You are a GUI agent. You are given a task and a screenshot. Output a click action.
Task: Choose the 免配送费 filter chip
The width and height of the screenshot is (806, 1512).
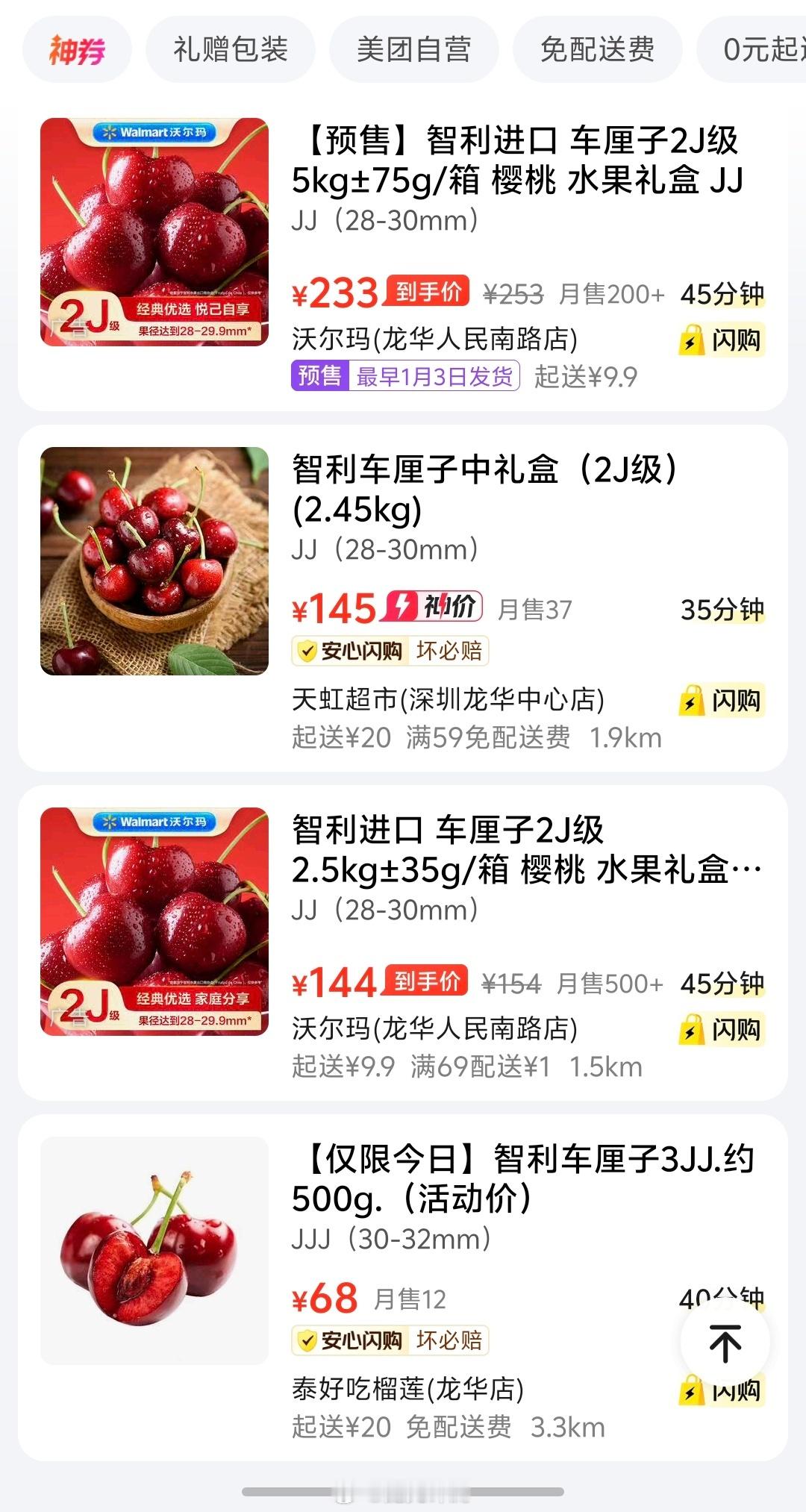[x=597, y=50]
